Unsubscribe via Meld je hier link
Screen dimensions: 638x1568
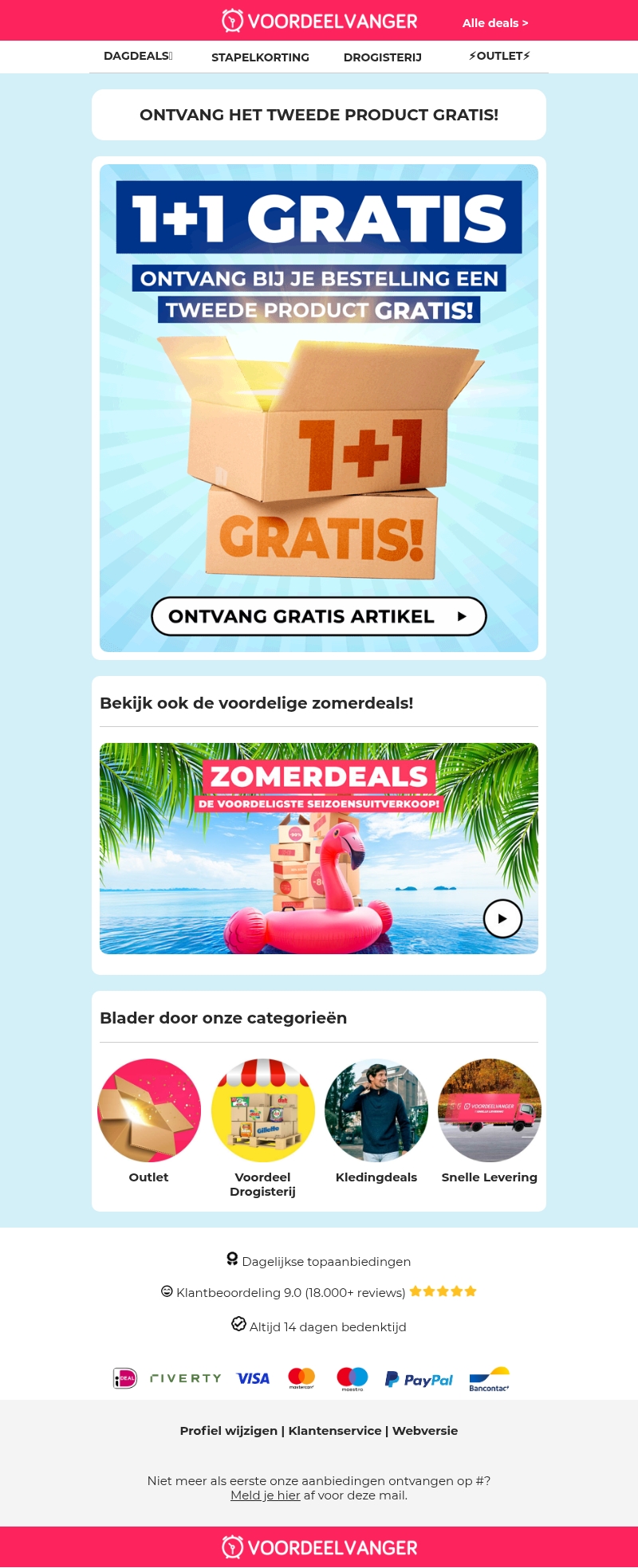tap(265, 1495)
